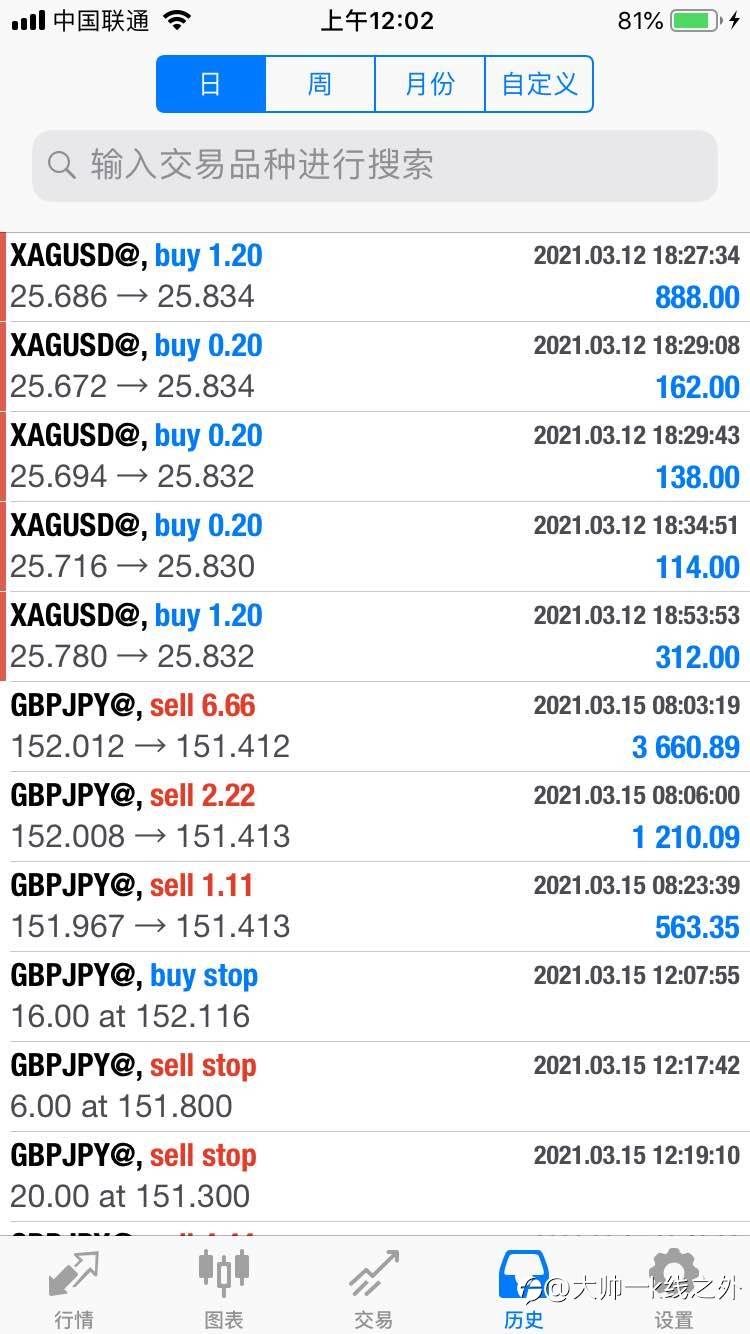Image resolution: width=750 pixels, height=1334 pixels.
Task: Select the 日 (day) period segment
Action: (x=211, y=84)
